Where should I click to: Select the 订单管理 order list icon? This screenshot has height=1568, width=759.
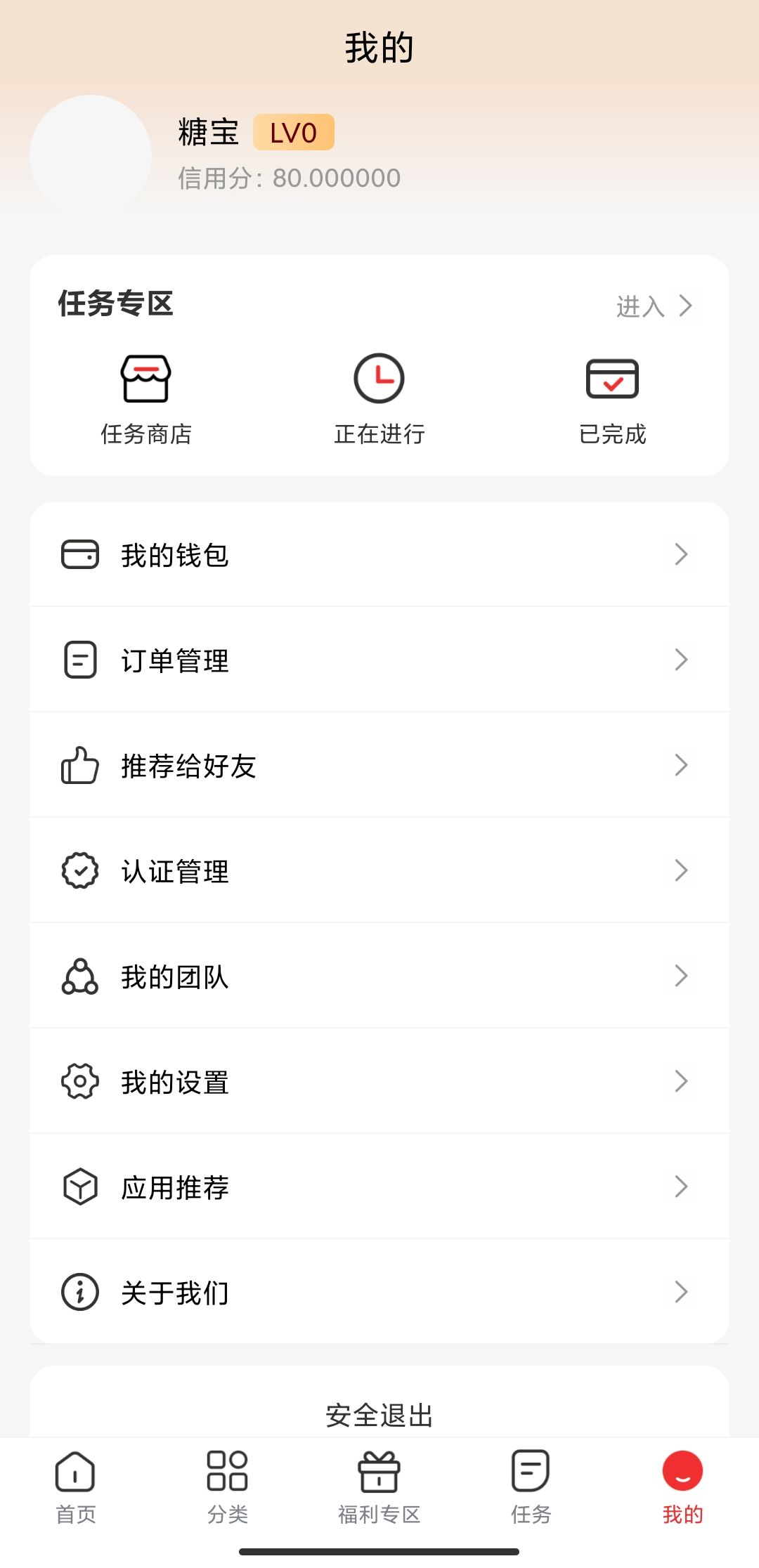(79, 659)
